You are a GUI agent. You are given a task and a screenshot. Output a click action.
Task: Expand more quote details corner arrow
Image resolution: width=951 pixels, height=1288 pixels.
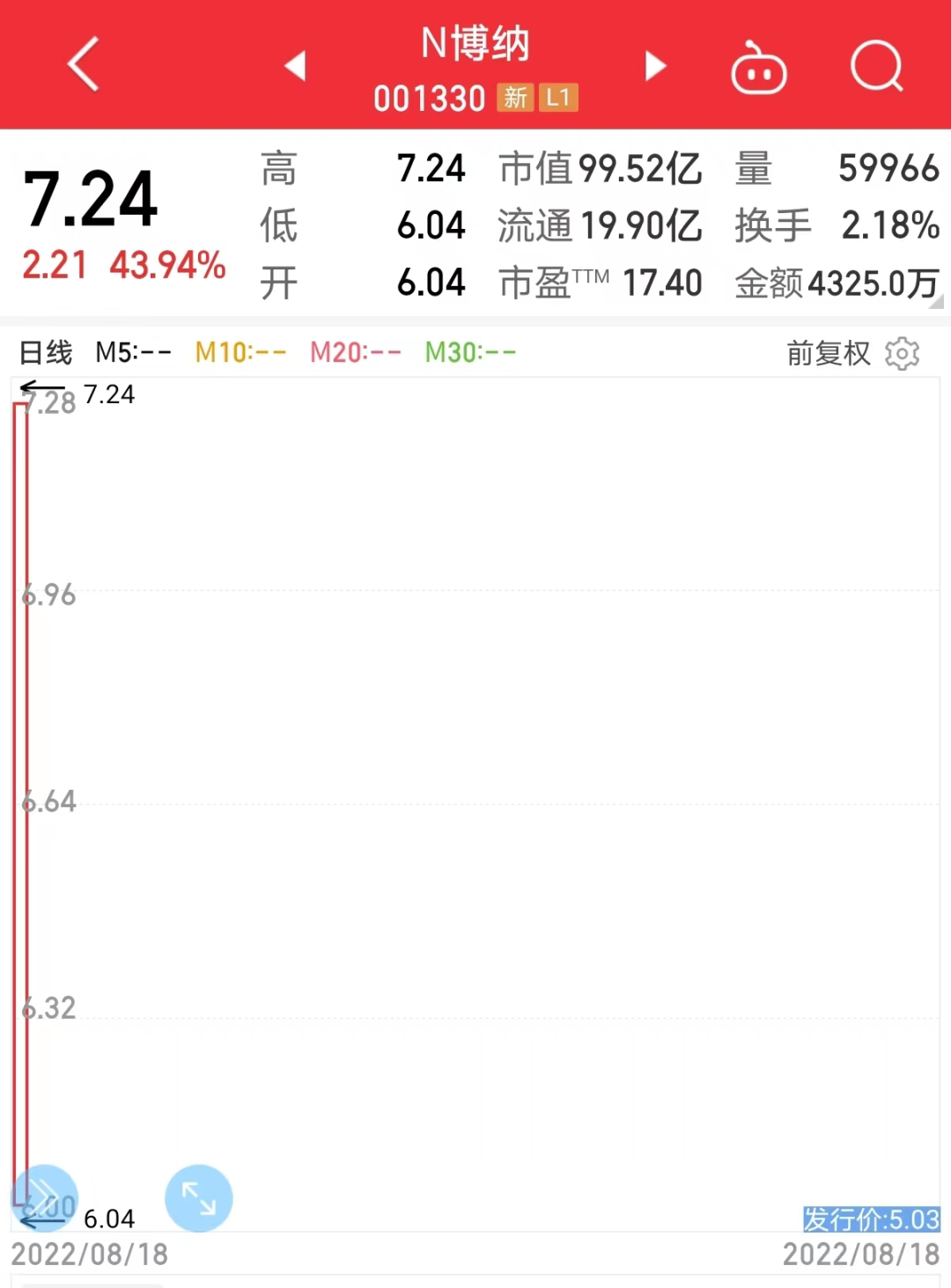[935, 302]
